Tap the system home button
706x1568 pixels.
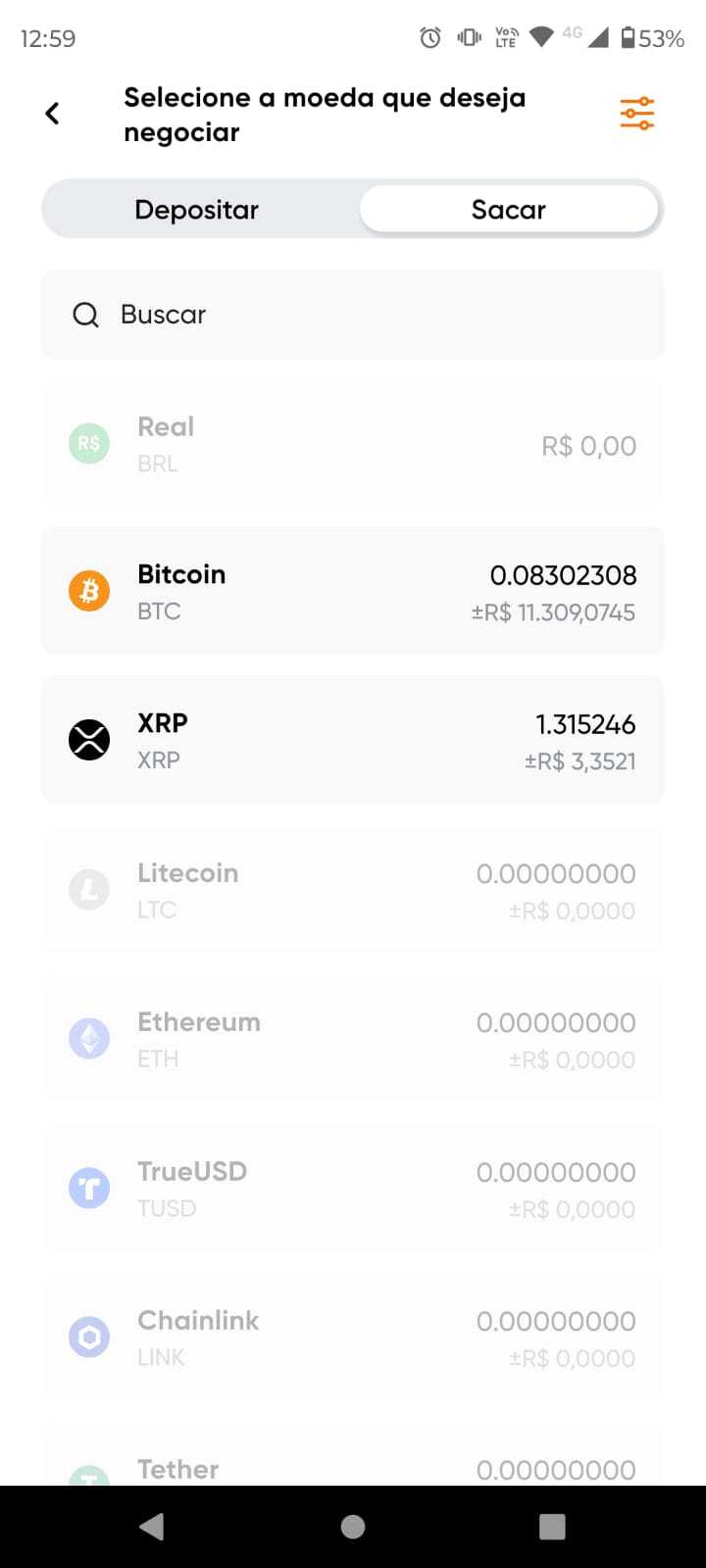353,1526
